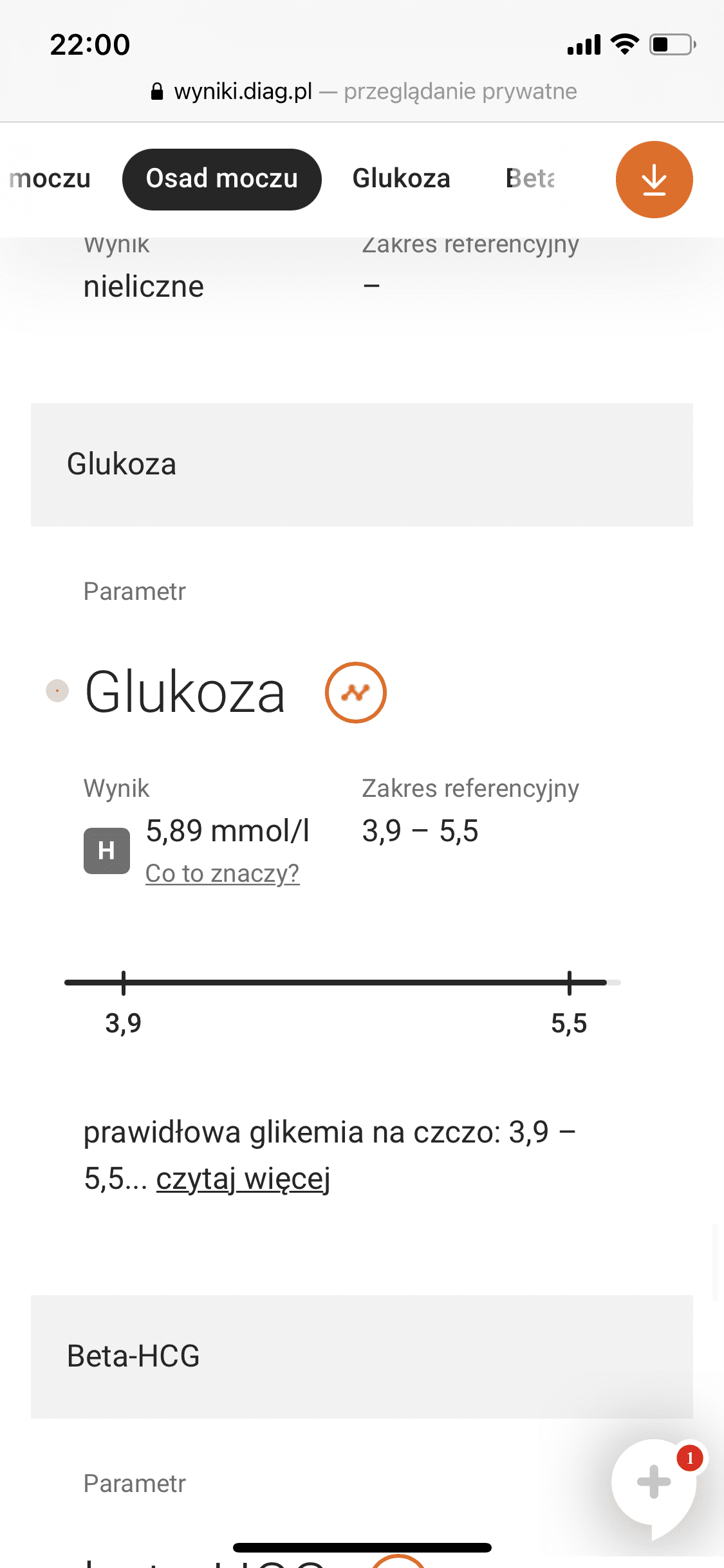Image resolution: width=724 pixels, height=1568 pixels.
Task: Open the Glukoza result history chart icon
Action: pos(355,693)
